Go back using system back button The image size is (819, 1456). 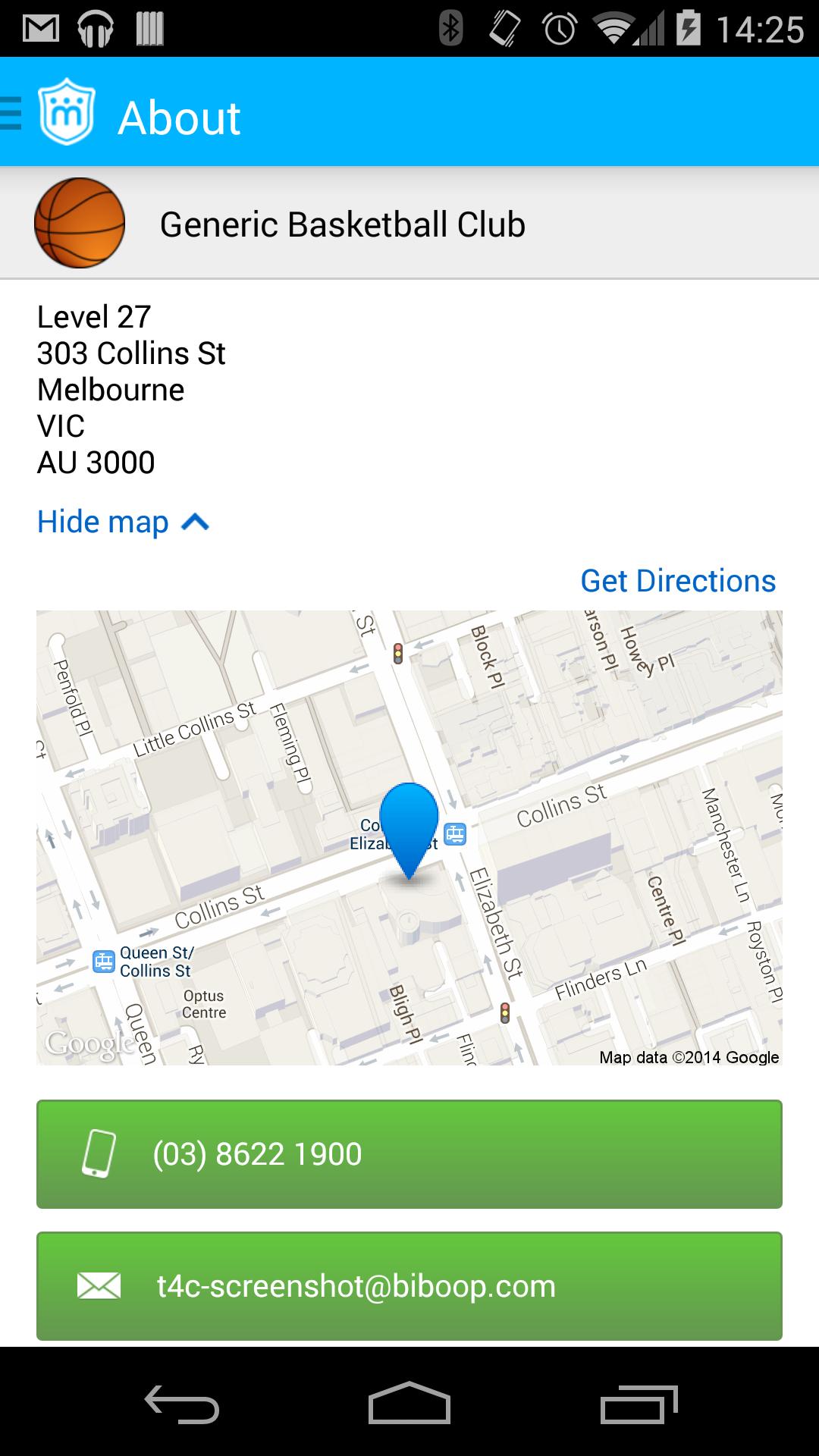point(182,1404)
